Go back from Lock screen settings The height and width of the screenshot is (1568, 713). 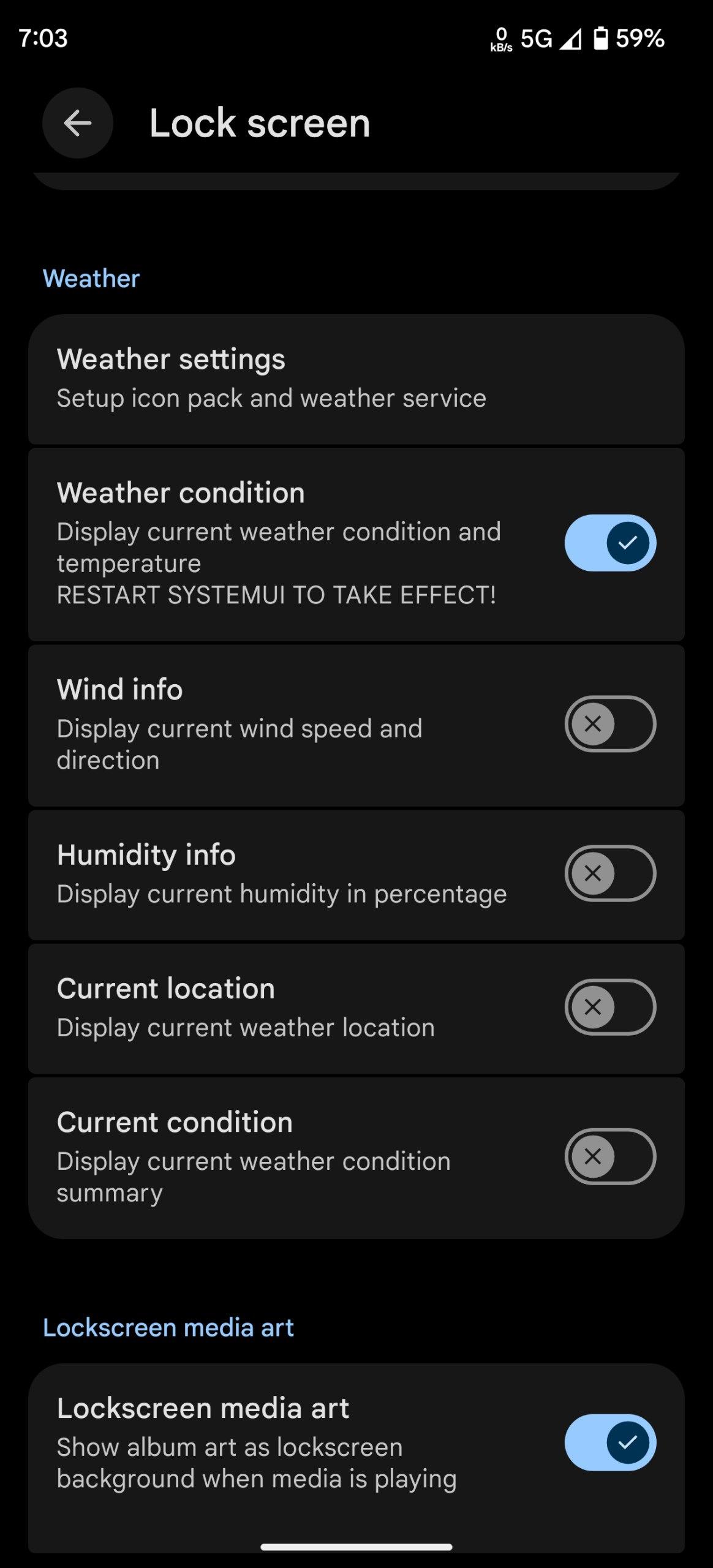(78, 123)
